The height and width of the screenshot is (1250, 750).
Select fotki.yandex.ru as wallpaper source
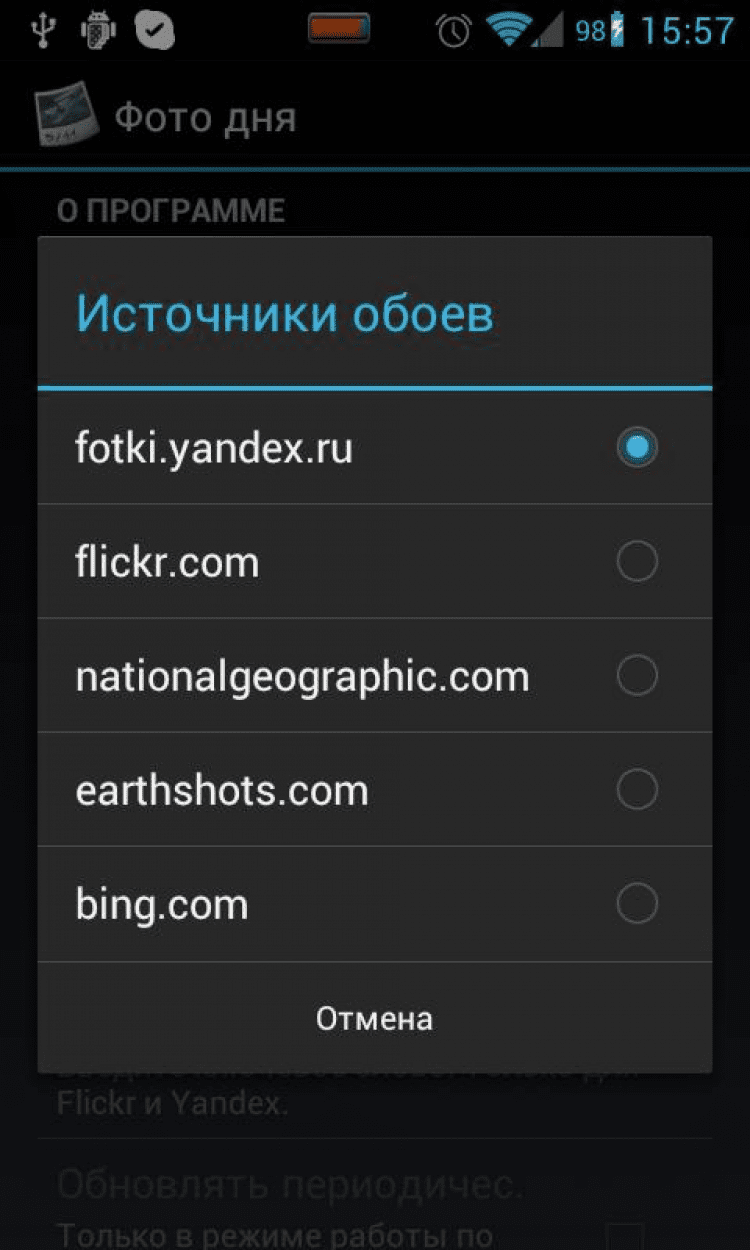(374, 447)
